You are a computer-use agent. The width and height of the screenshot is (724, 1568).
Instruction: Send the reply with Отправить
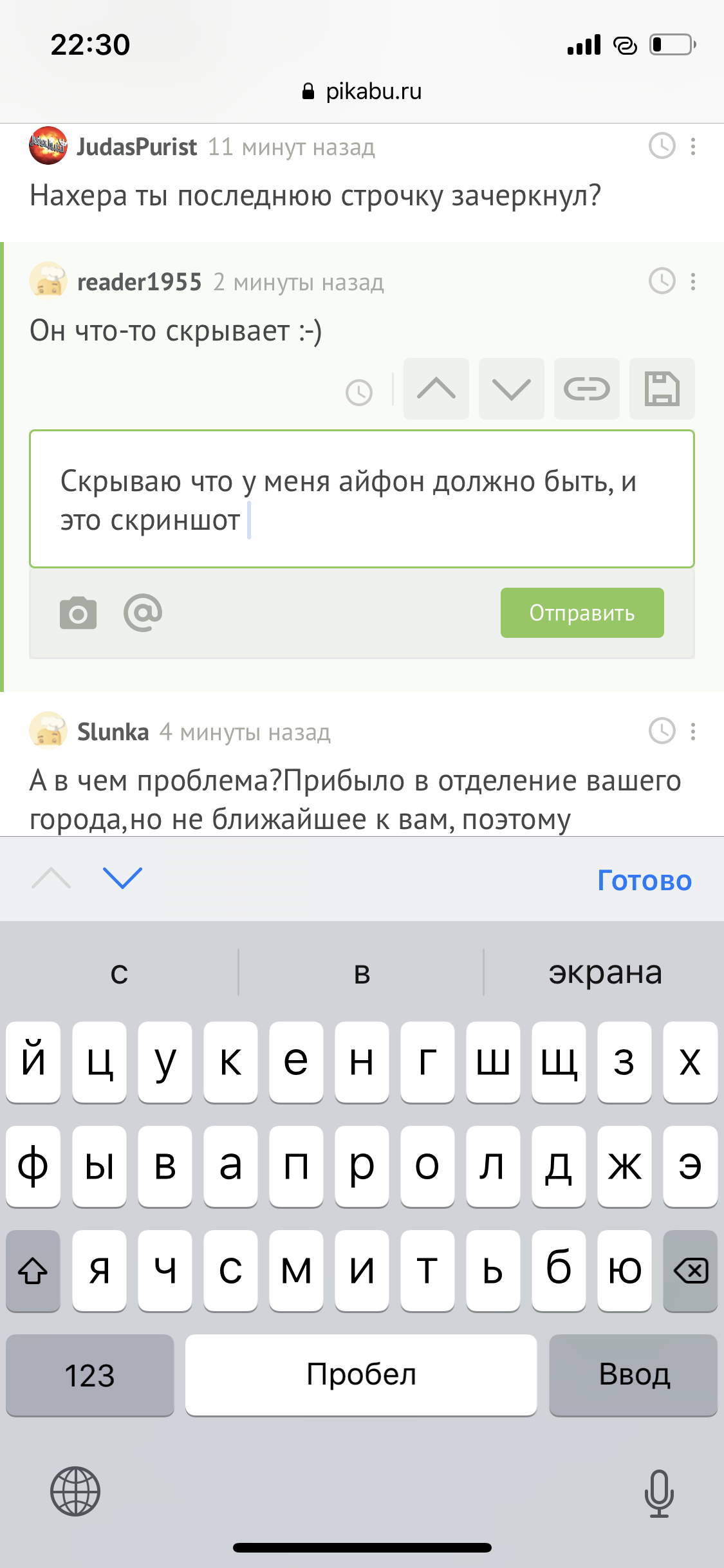[582, 613]
